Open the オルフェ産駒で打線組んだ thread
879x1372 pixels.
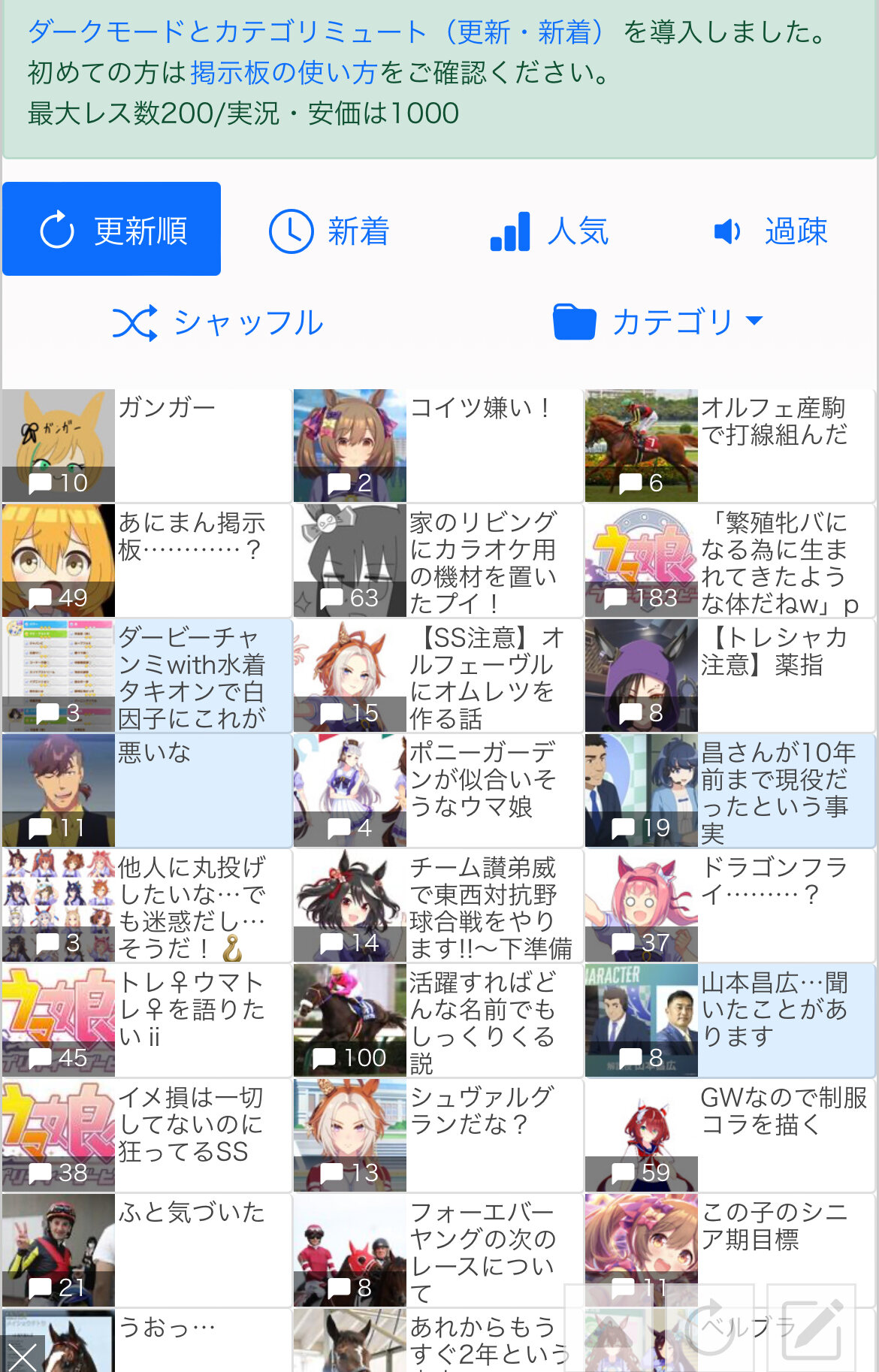pyautogui.click(x=729, y=445)
